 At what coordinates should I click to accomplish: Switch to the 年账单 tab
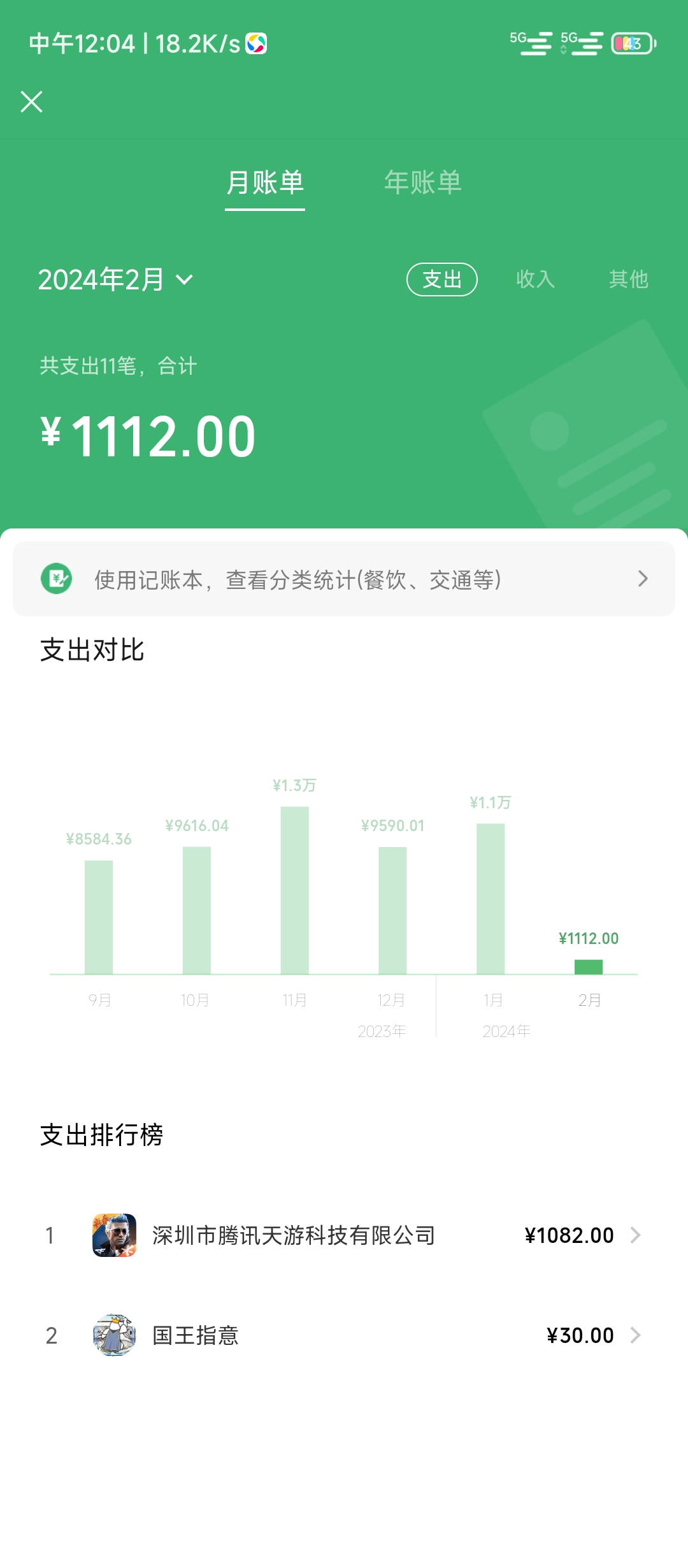tap(422, 183)
